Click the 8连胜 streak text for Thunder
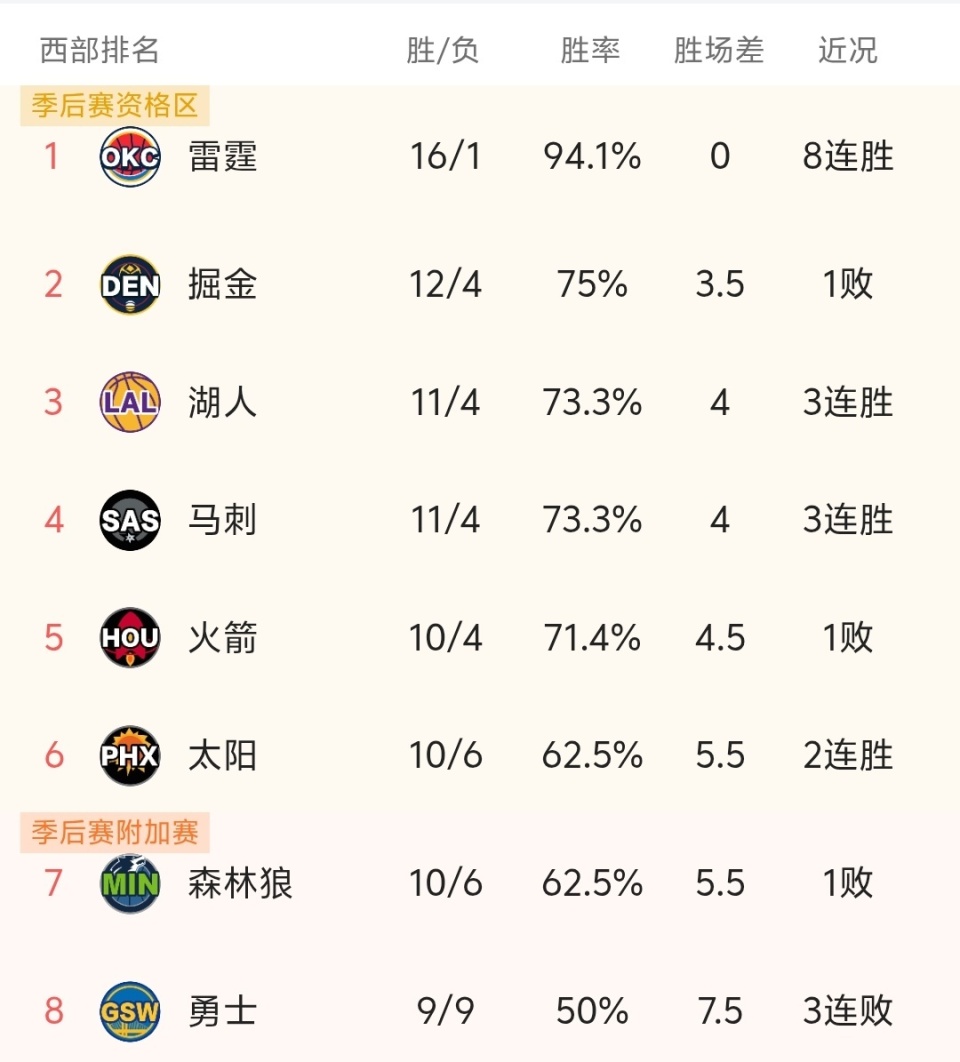 (849, 157)
